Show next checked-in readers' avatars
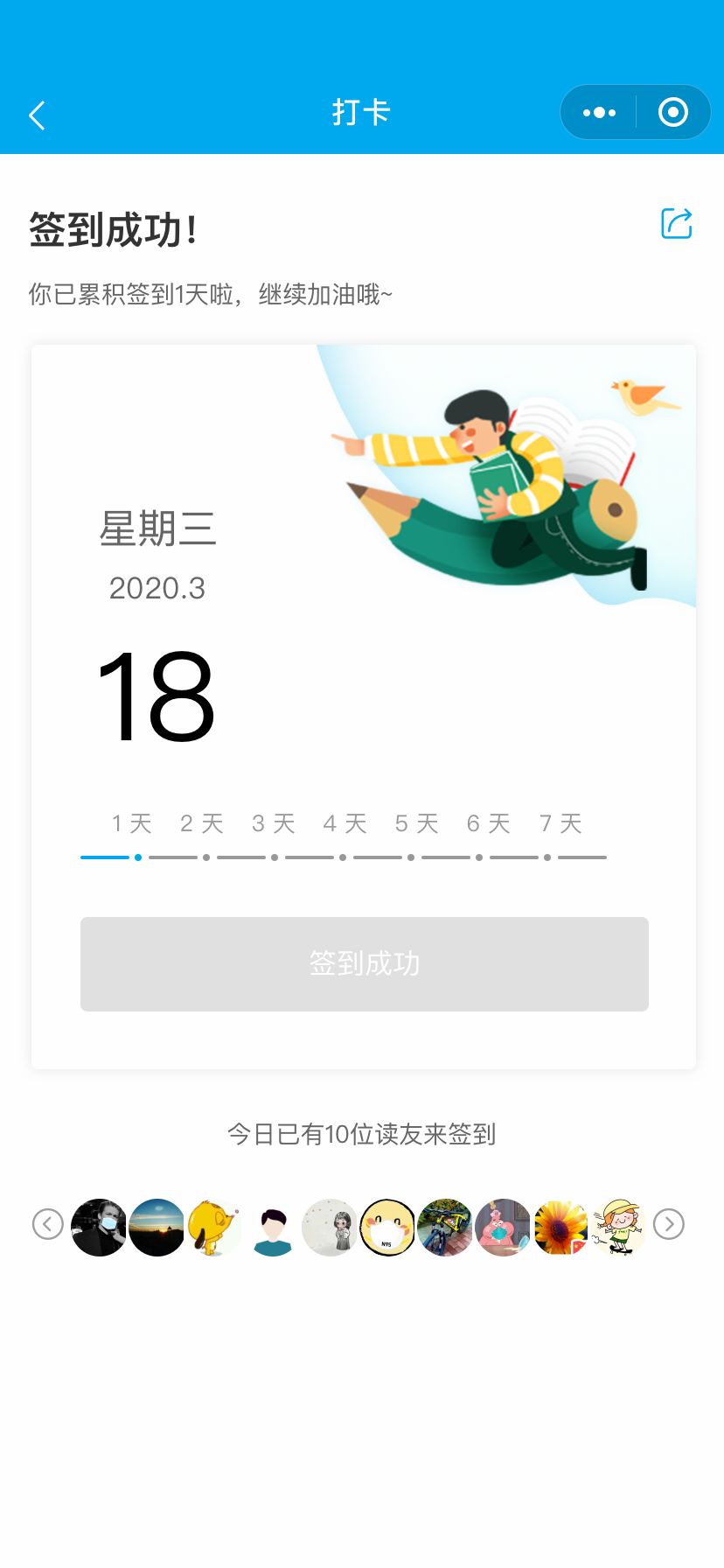The height and width of the screenshot is (1568, 724). pos(669,1224)
